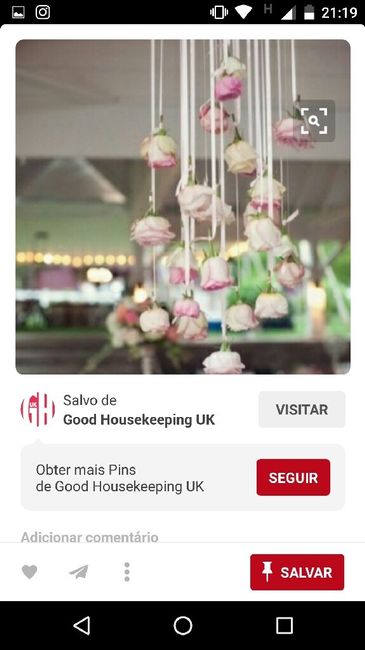Tap the VISITAR button

pyautogui.click(x=302, y=409)
